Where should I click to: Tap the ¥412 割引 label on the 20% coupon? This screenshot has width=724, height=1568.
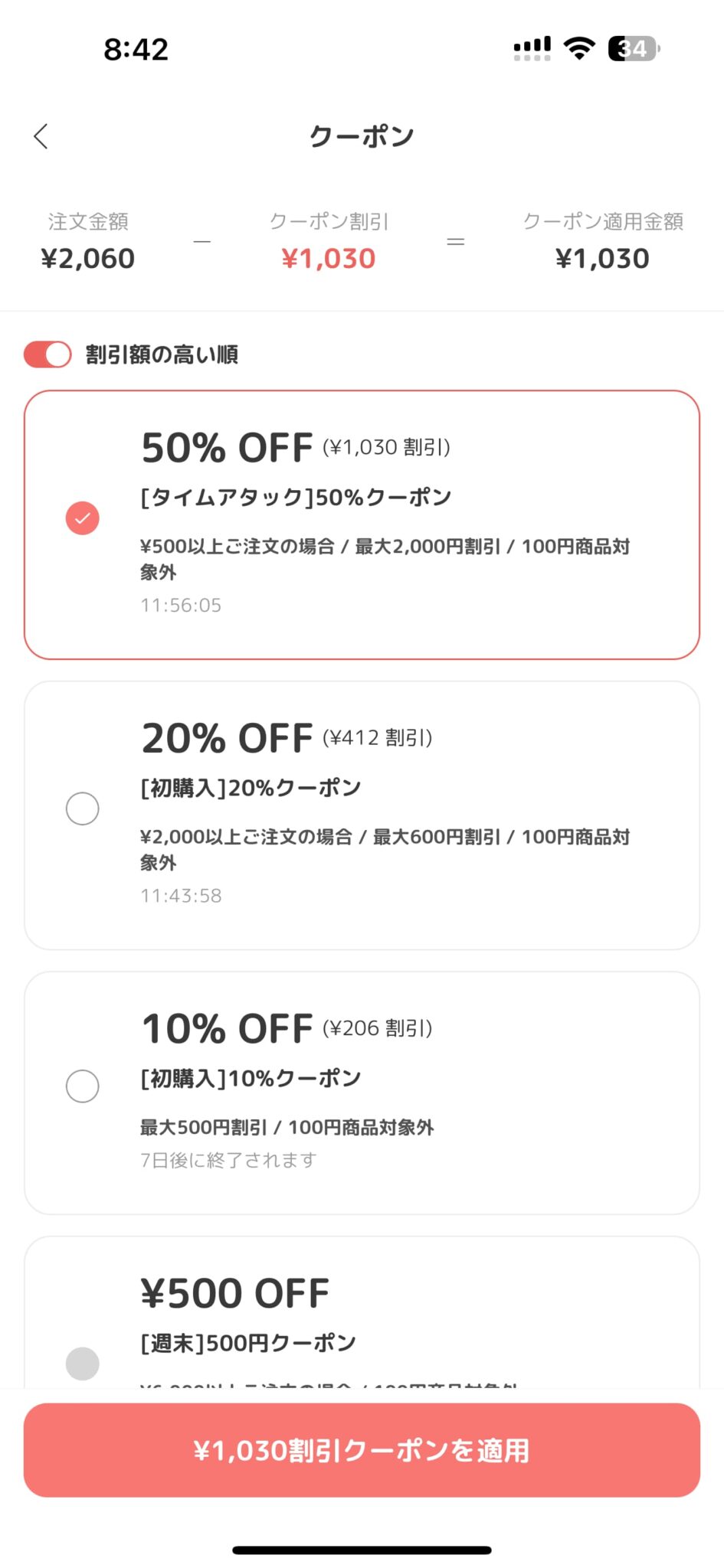[378, 737]
